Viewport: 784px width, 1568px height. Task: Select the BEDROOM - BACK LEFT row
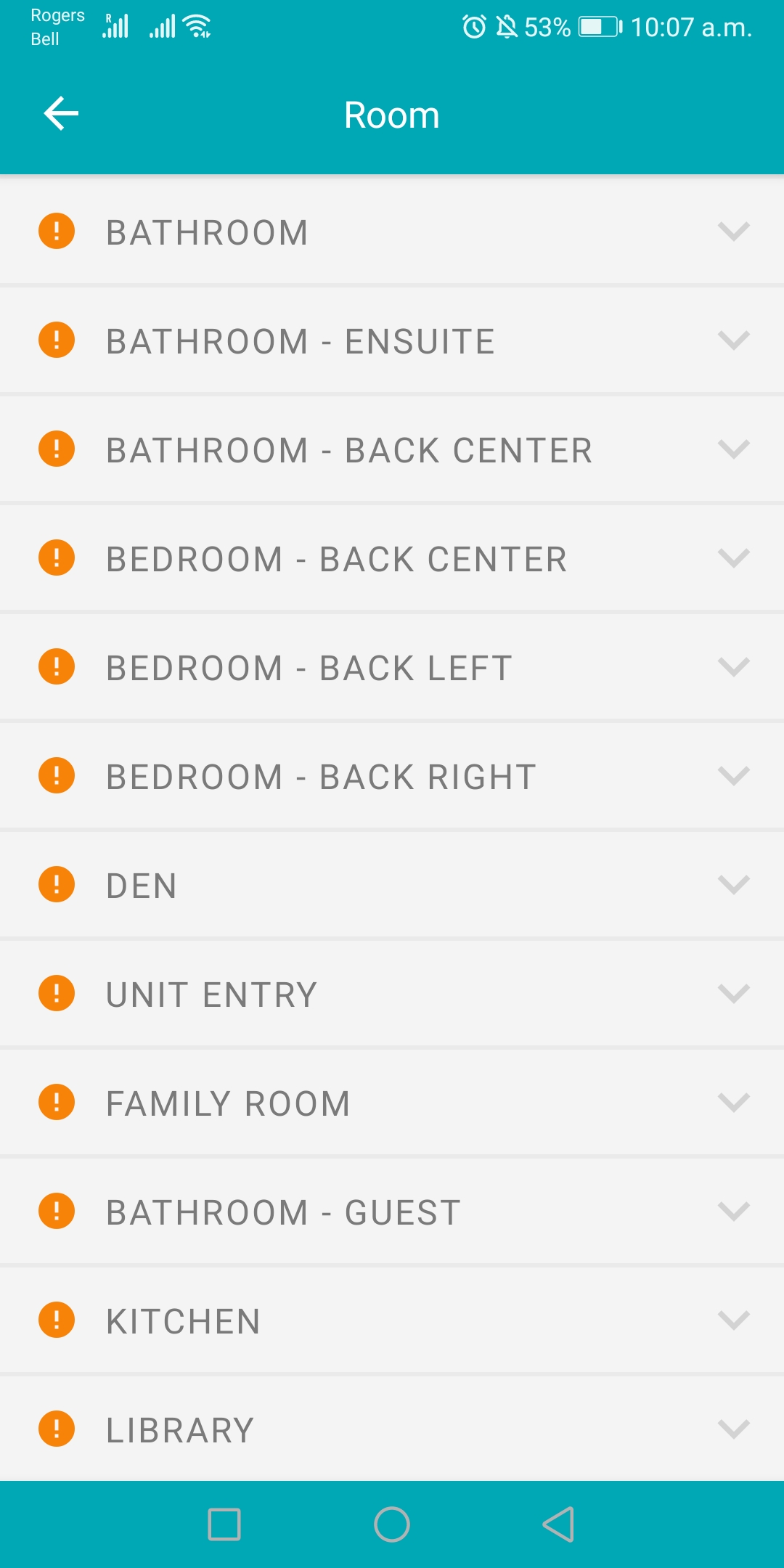click(392, 667)
